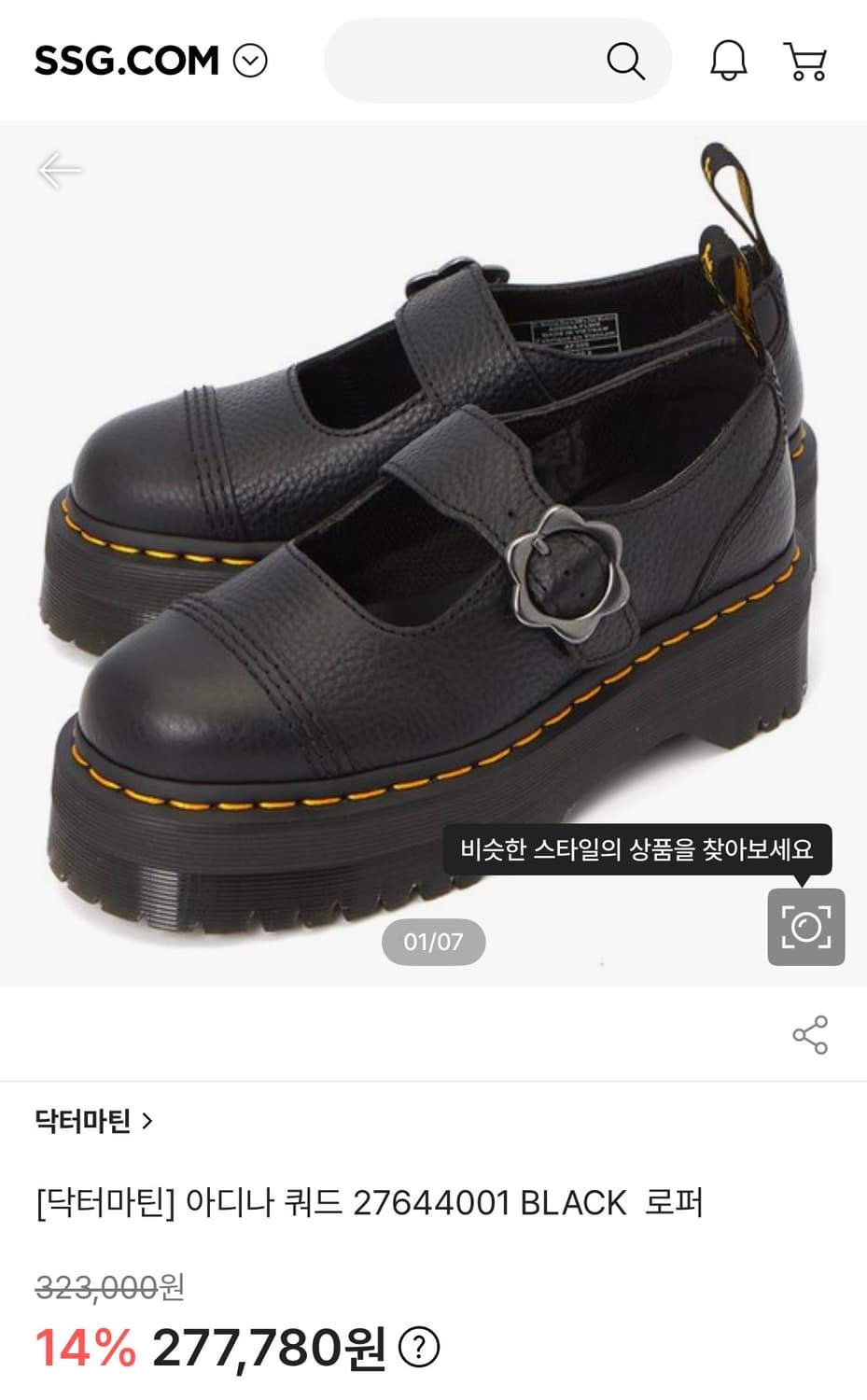This screenshot has height=1400, width=867.
Task: Open the search magnifier icon
Action: tap(627, 62)
